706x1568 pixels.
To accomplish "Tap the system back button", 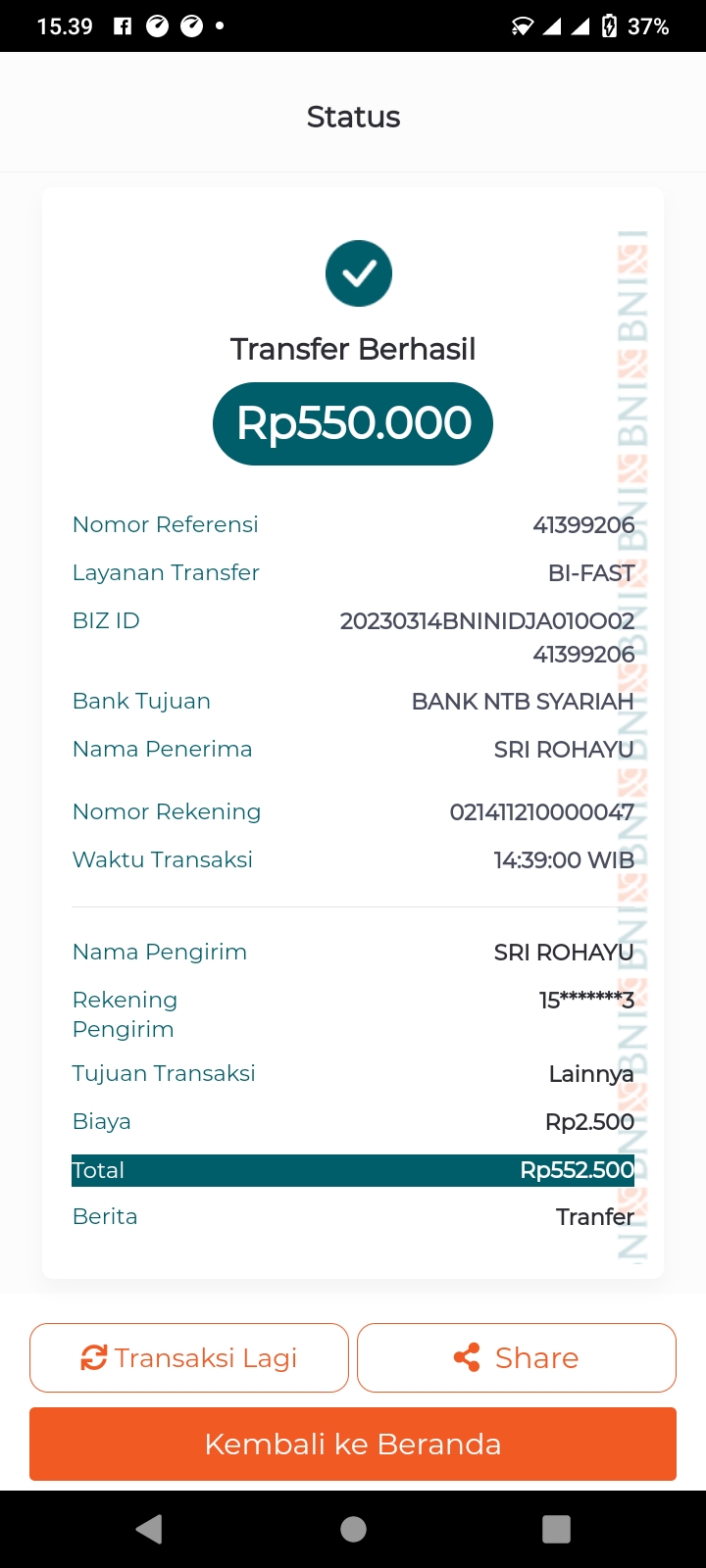I will click(149, 1529).
